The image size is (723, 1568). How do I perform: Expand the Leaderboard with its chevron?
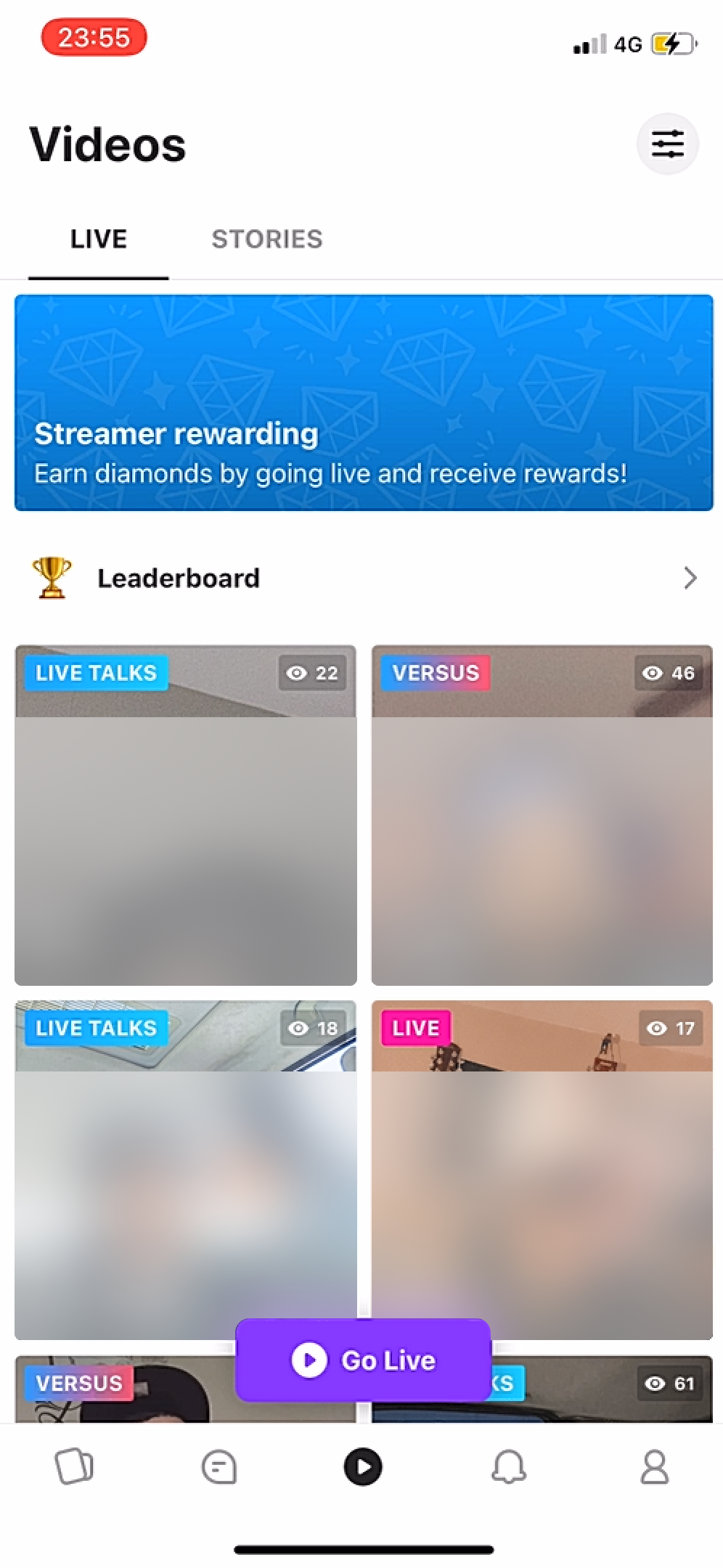(x=688, y=579)
